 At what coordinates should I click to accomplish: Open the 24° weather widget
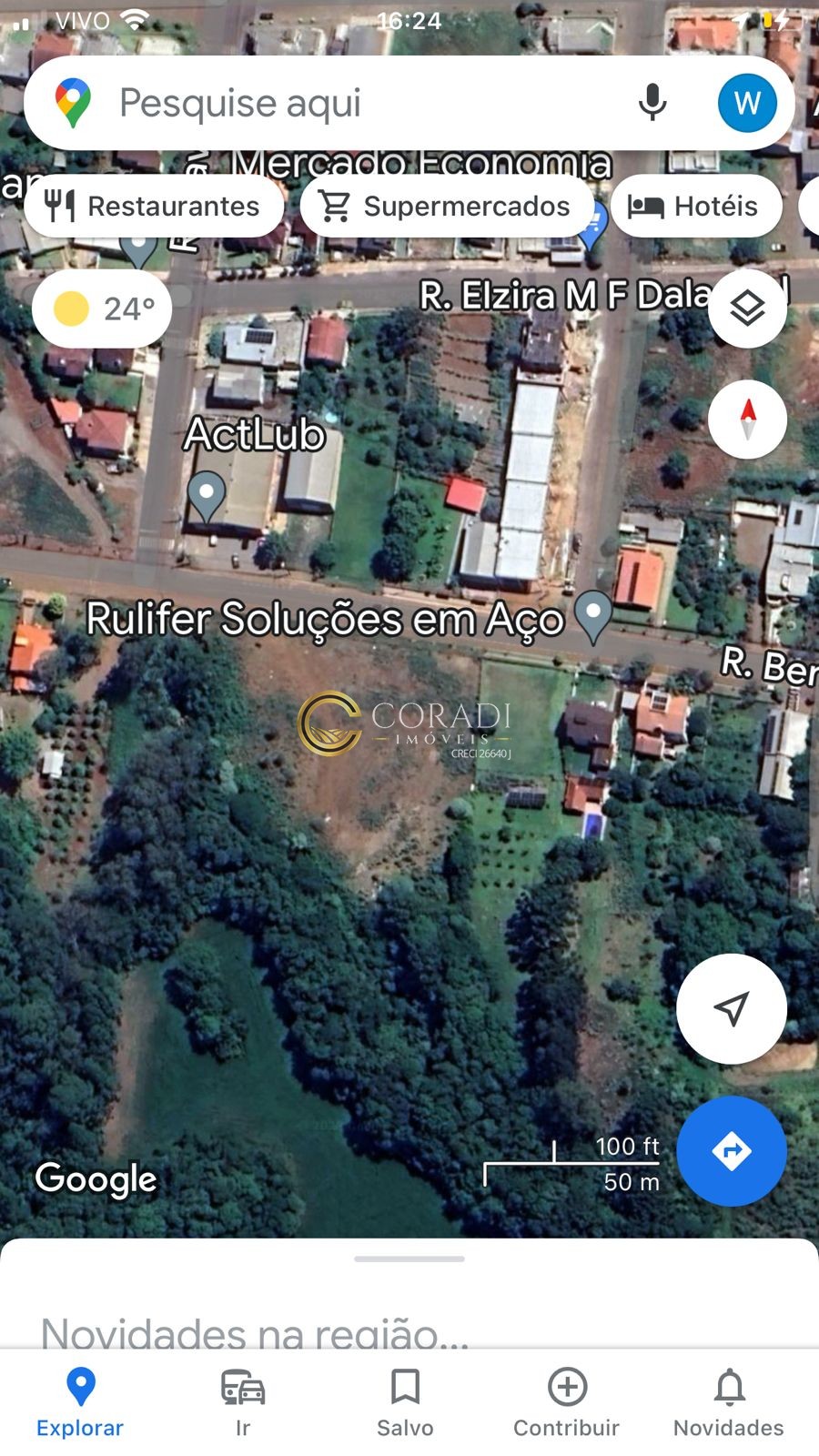[102, 308]
